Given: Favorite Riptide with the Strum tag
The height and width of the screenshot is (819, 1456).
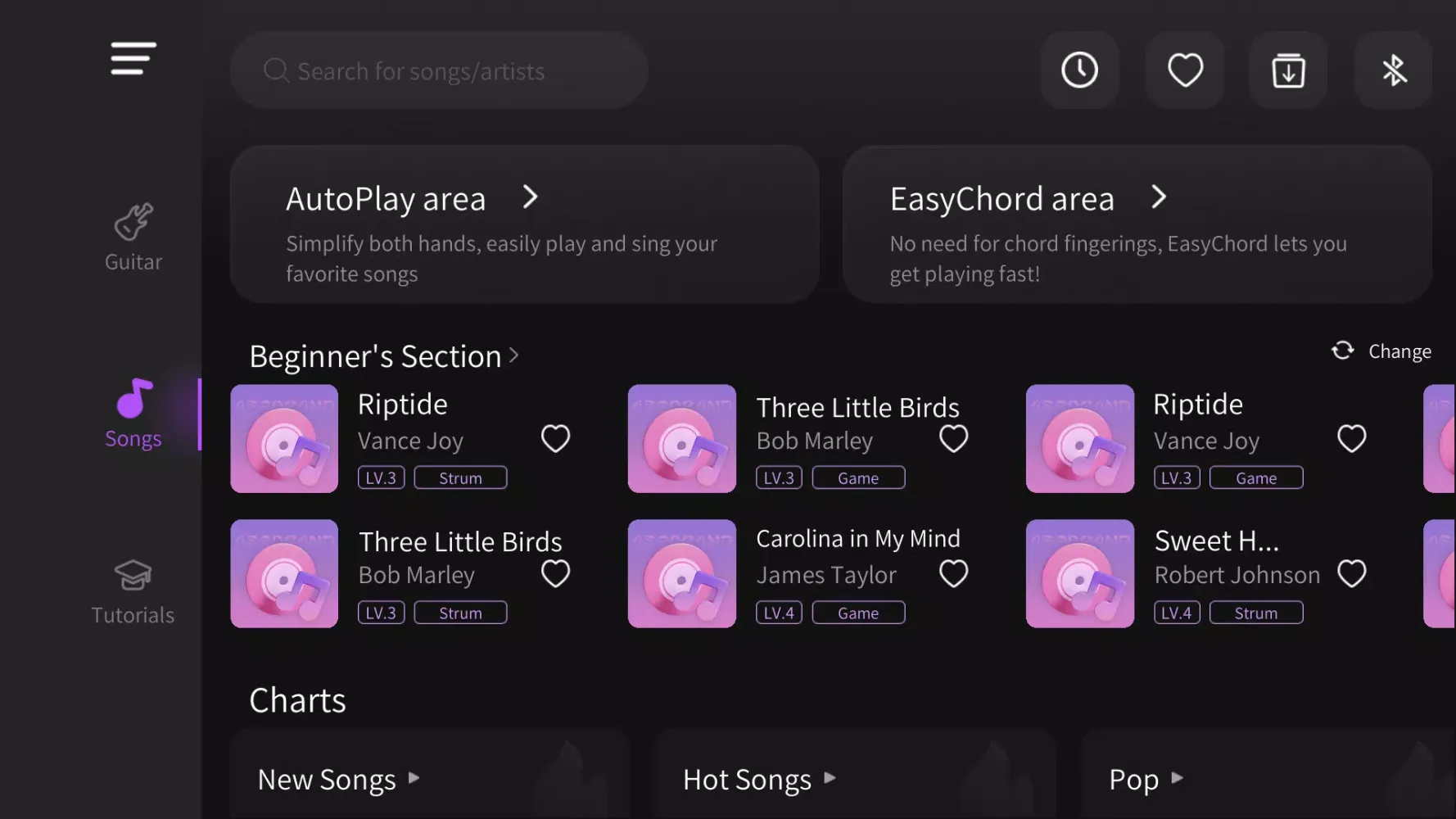Looking at the screenshot, I should [555, 438].
